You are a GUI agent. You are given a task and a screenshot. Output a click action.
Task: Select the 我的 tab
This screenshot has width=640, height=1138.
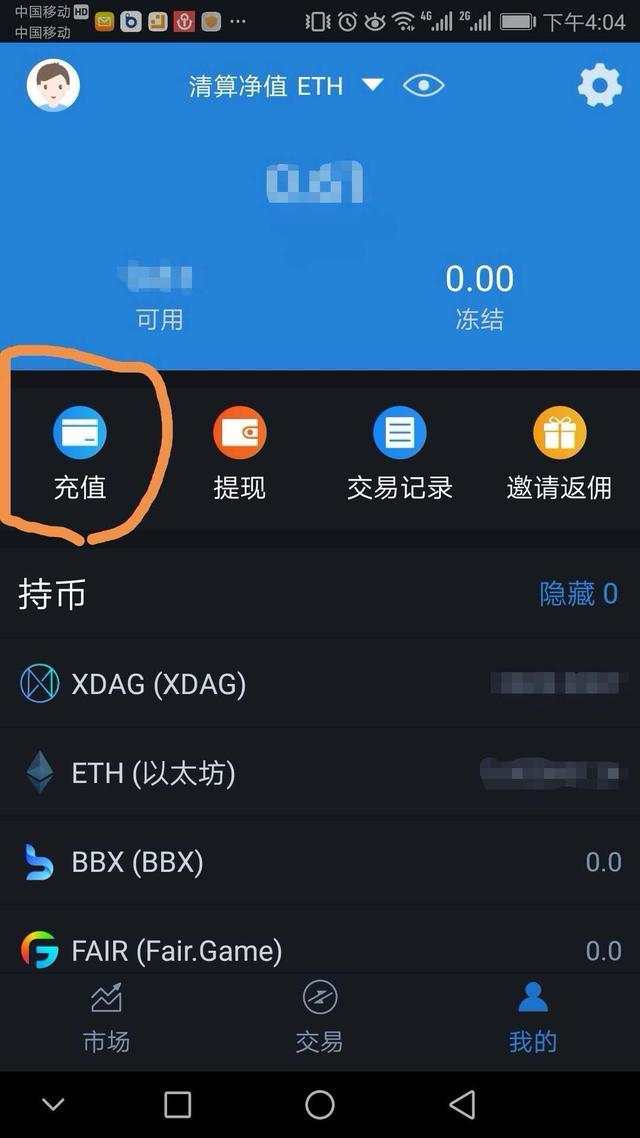[x=533, y=1019]
